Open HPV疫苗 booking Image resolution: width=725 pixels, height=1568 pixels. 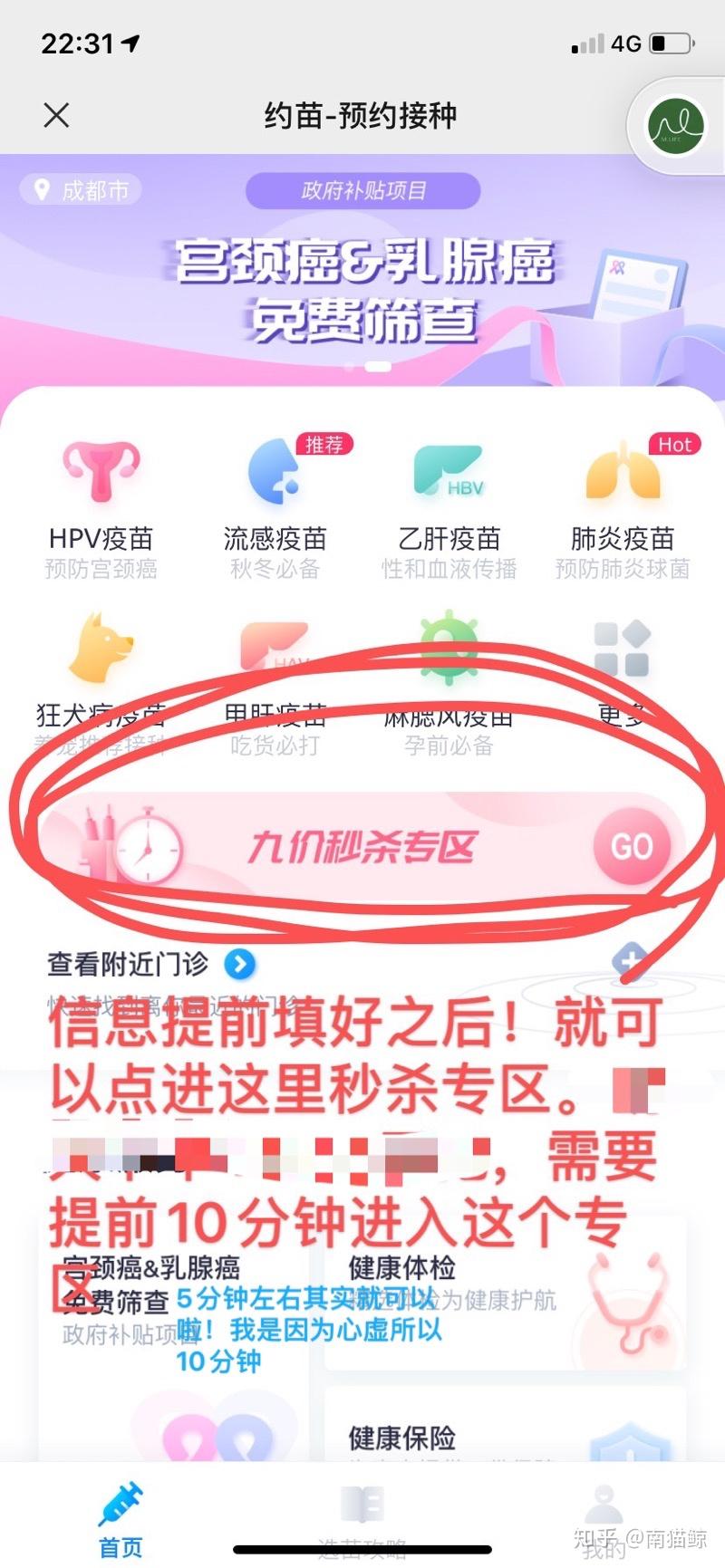click(101, 503)
